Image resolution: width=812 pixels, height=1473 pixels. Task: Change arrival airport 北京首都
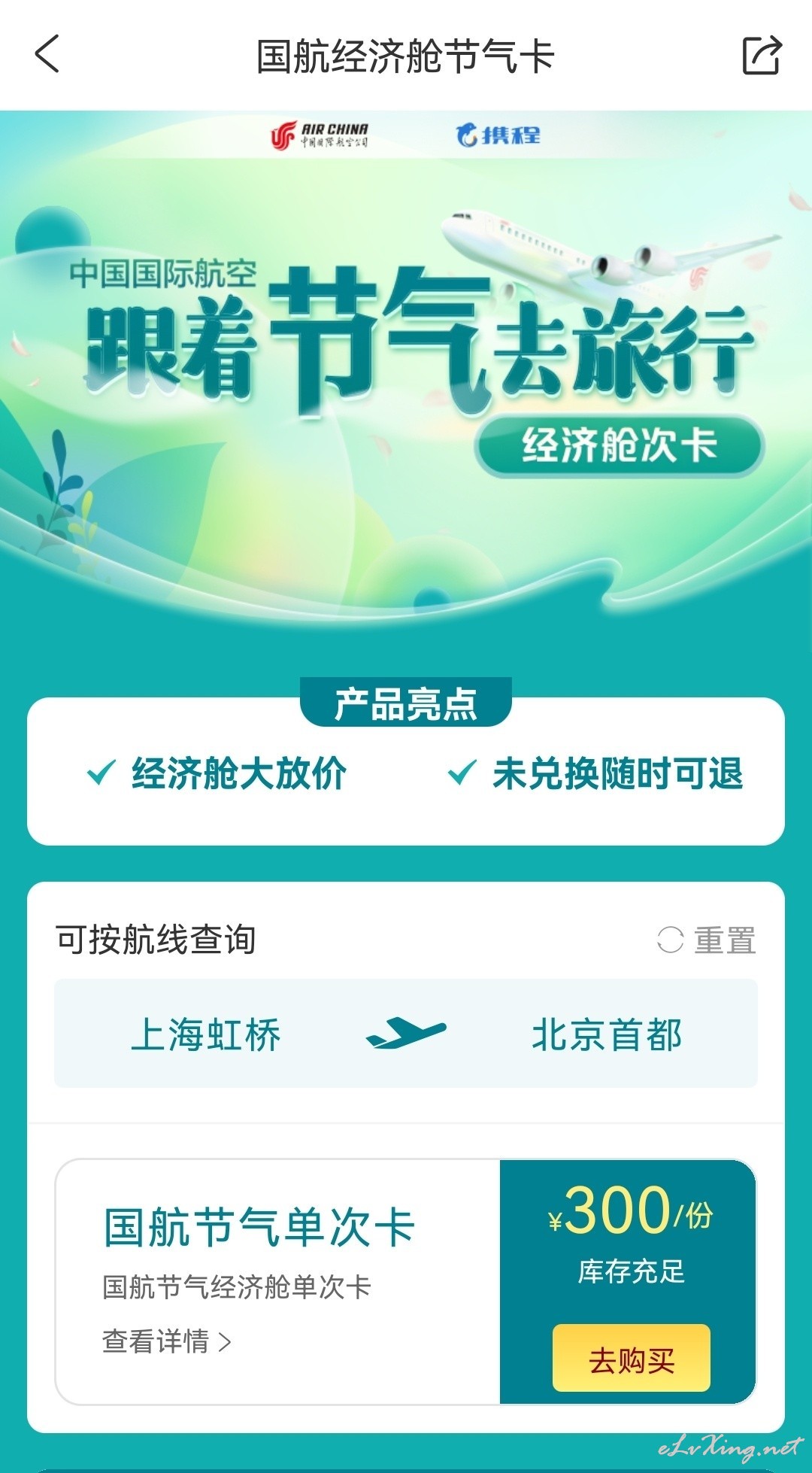click(607, 1034)
